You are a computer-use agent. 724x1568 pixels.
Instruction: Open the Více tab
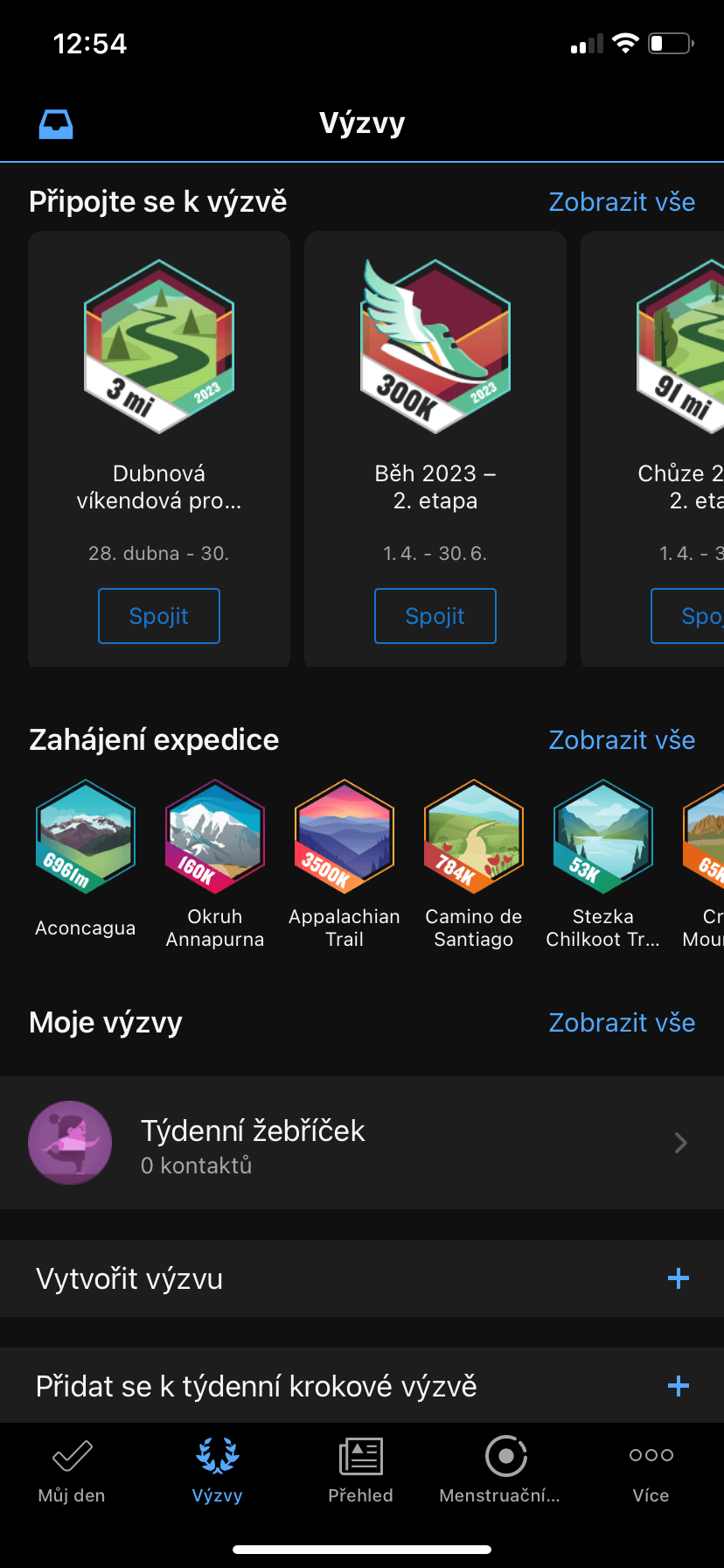[x=651, y=1470]
